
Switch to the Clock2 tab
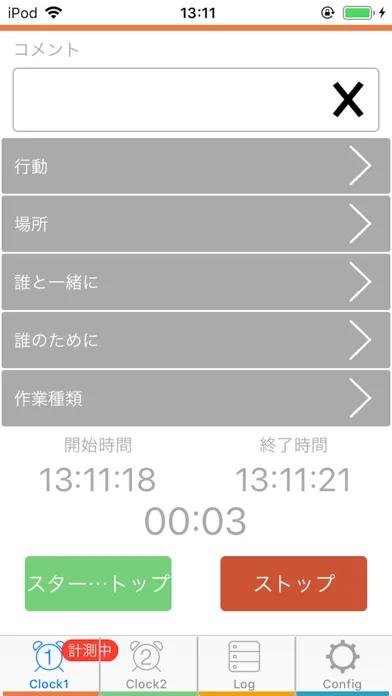[x=147, y=665]
